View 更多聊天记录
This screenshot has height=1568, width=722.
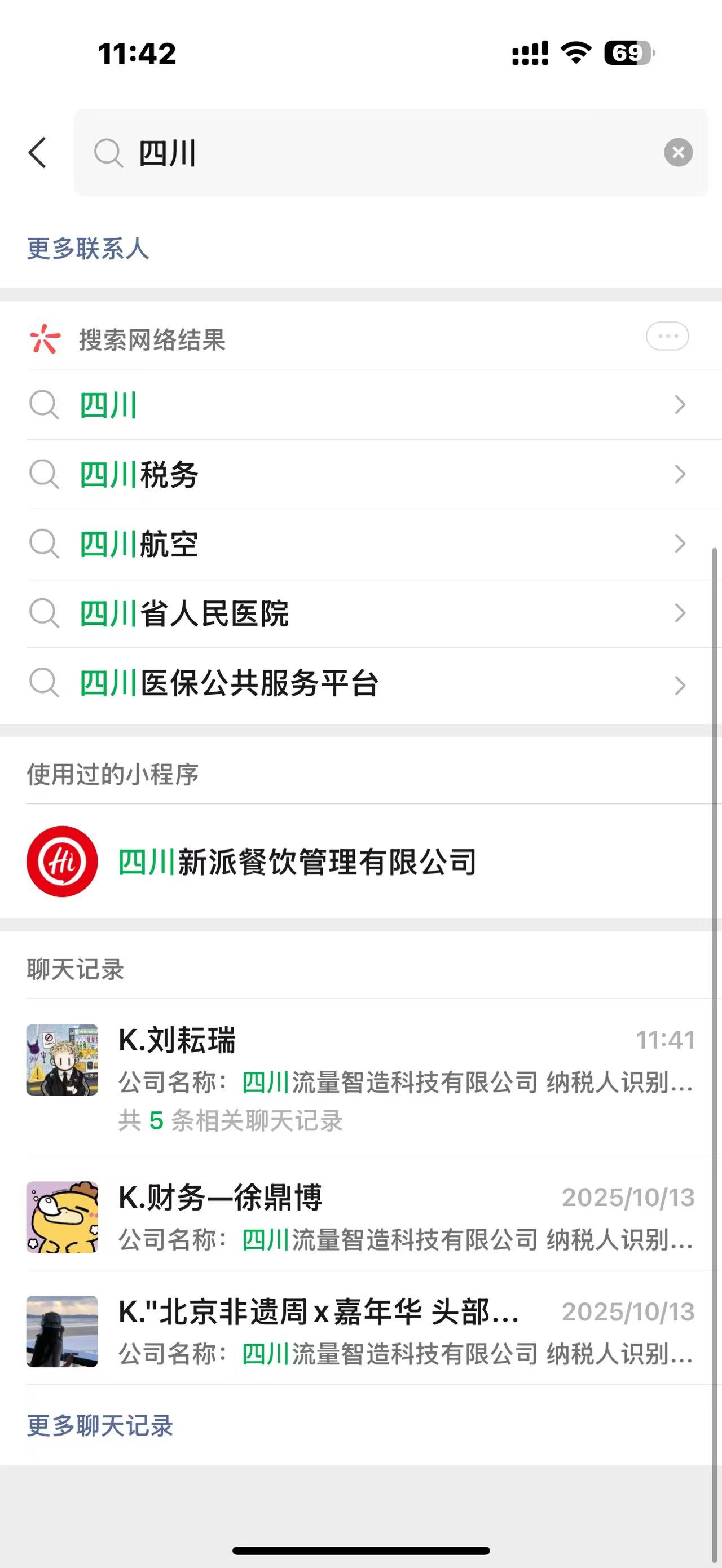(x=100, y=1425)
